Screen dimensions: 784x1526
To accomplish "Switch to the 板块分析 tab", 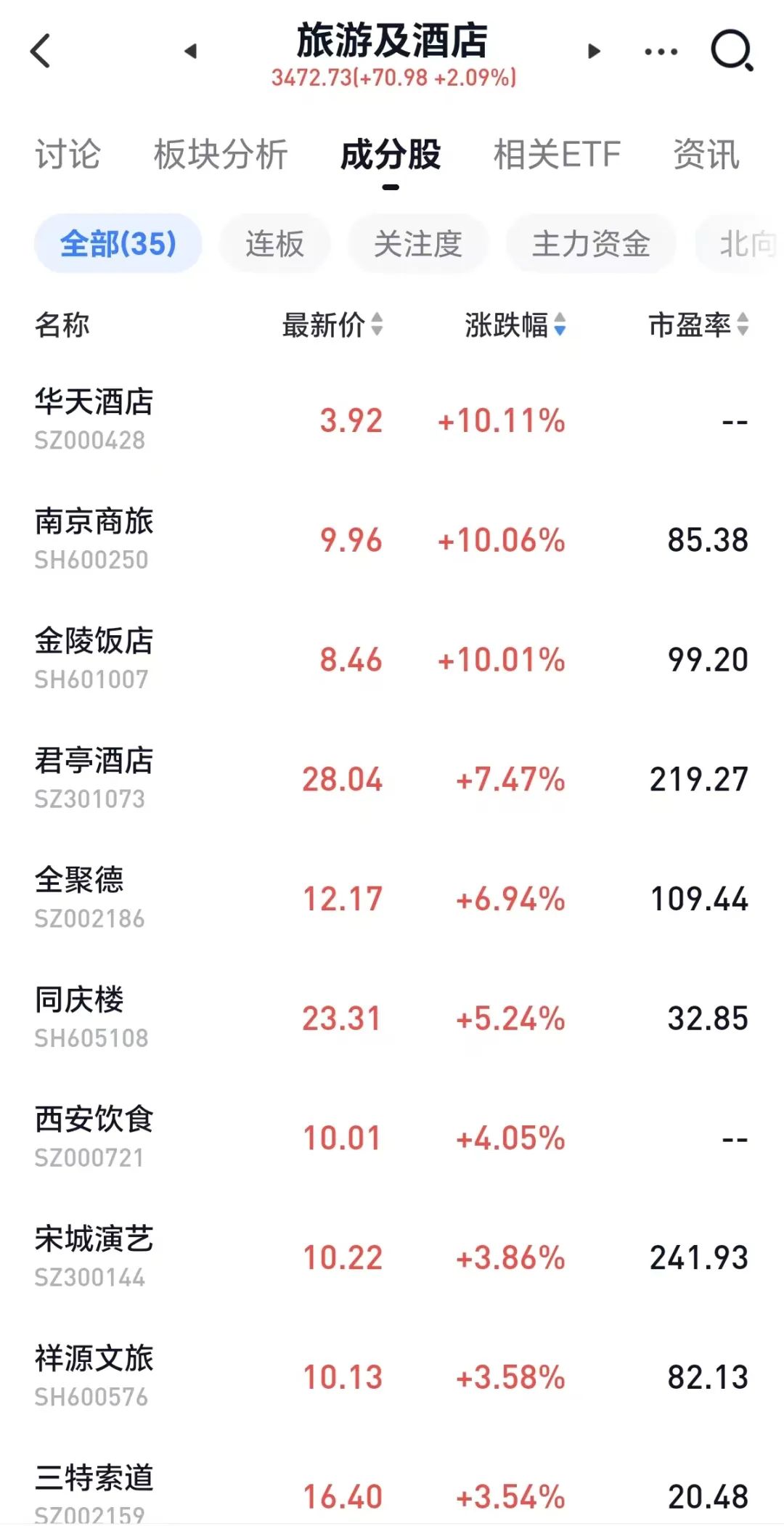I will [x=221, y=155].
